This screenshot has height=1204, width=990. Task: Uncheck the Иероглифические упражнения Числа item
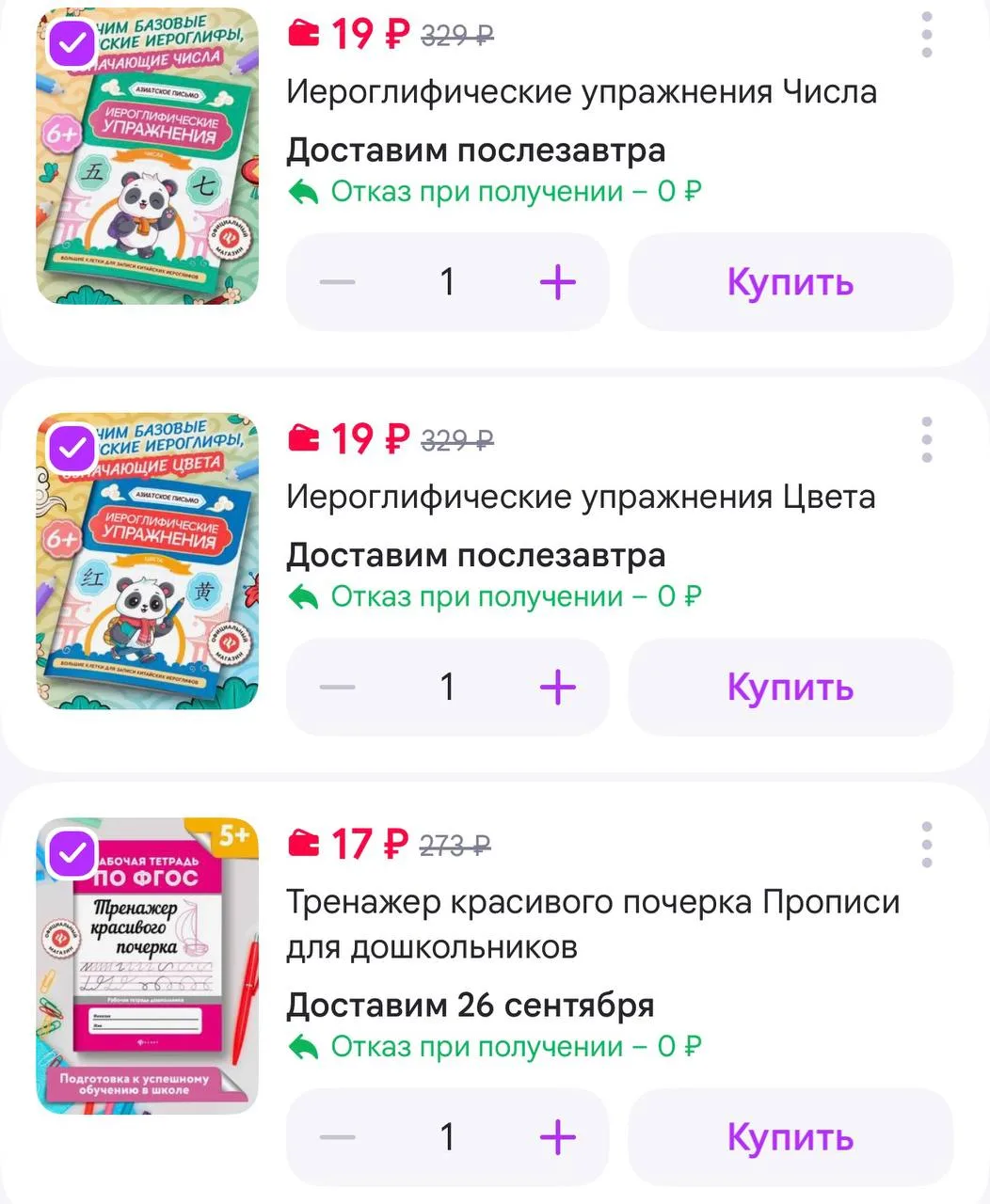(72, 43)
